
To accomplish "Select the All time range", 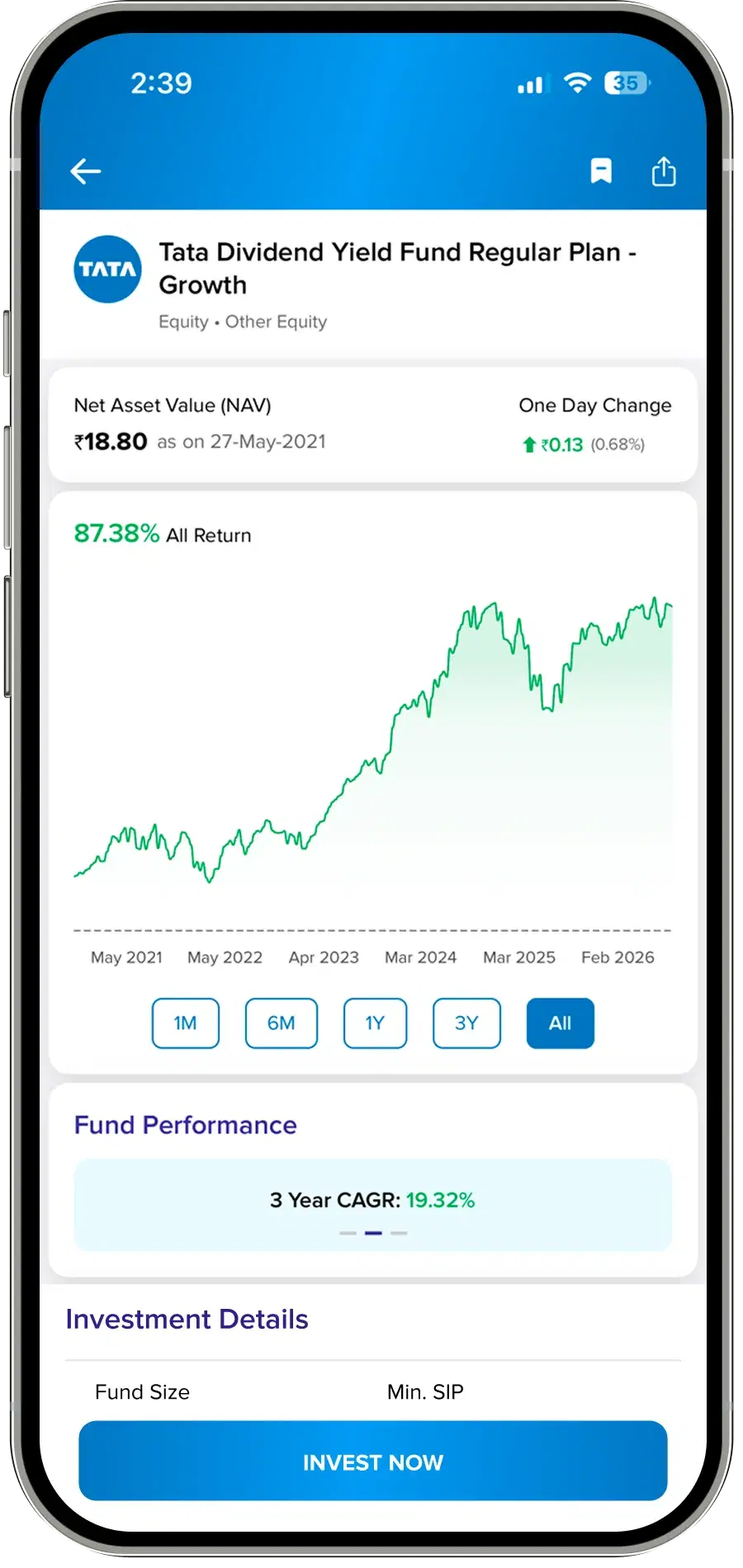I will tap(560, 1023).
